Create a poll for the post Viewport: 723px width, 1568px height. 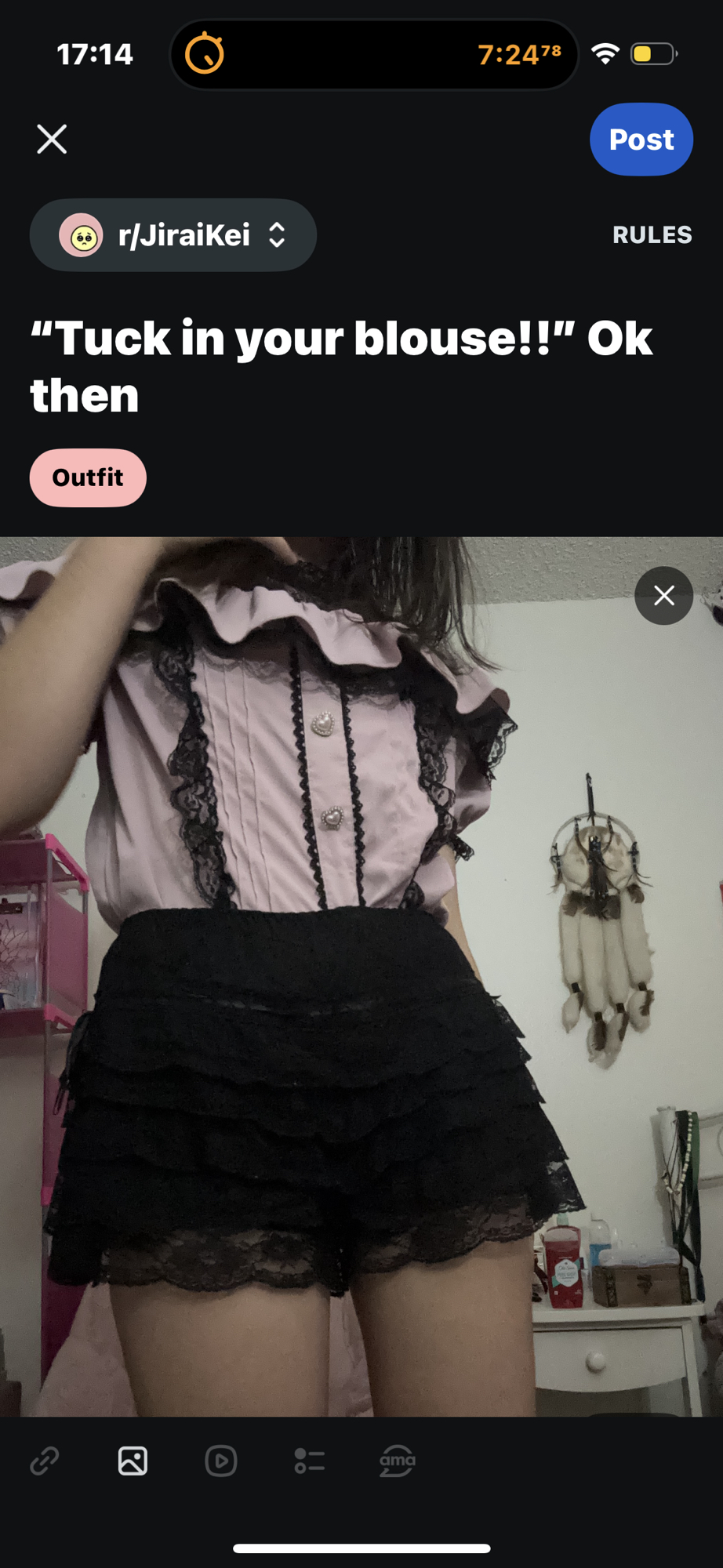click(x=309, y=1461)
